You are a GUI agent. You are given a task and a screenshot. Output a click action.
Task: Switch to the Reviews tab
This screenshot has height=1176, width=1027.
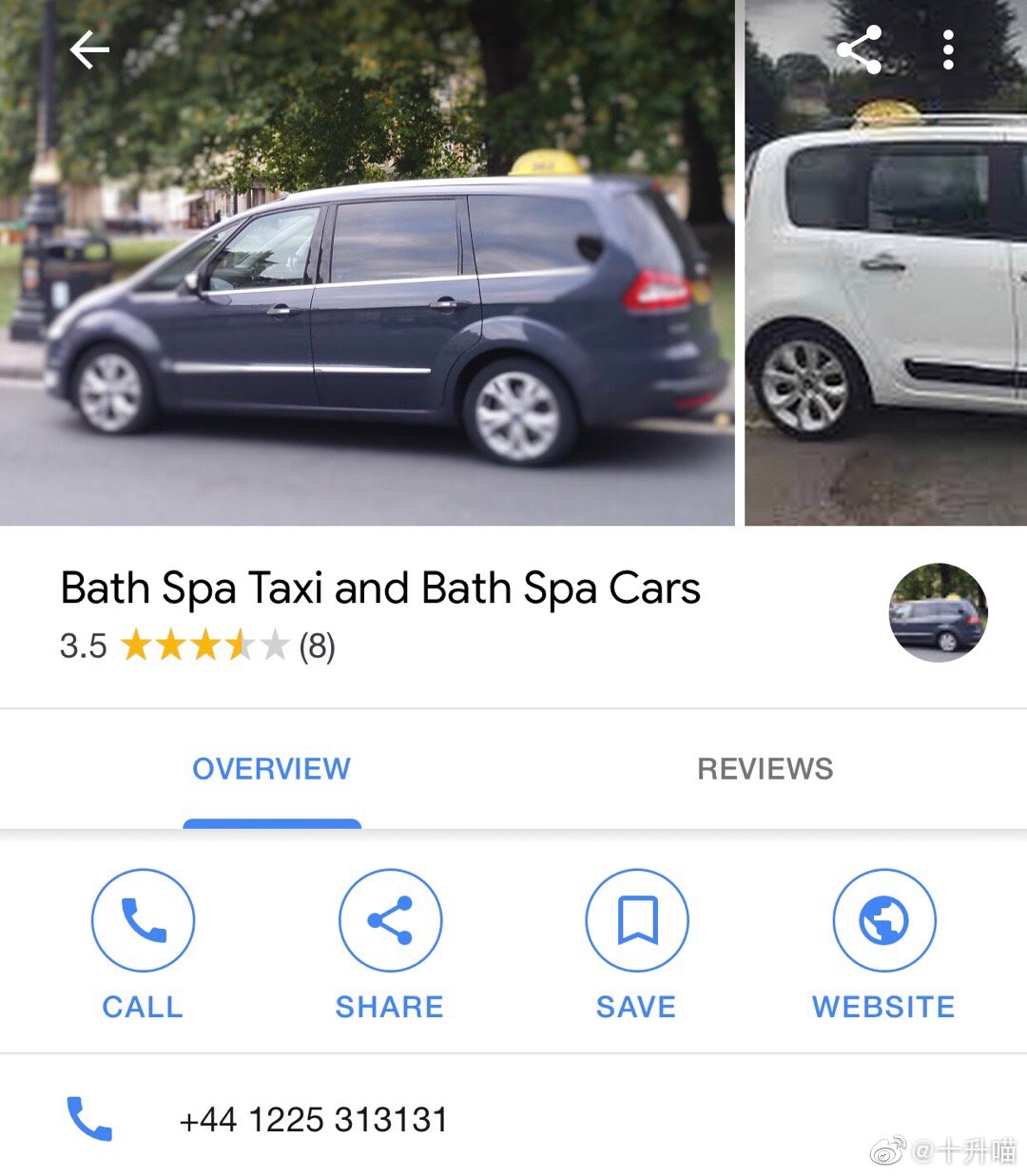point(765,769)
